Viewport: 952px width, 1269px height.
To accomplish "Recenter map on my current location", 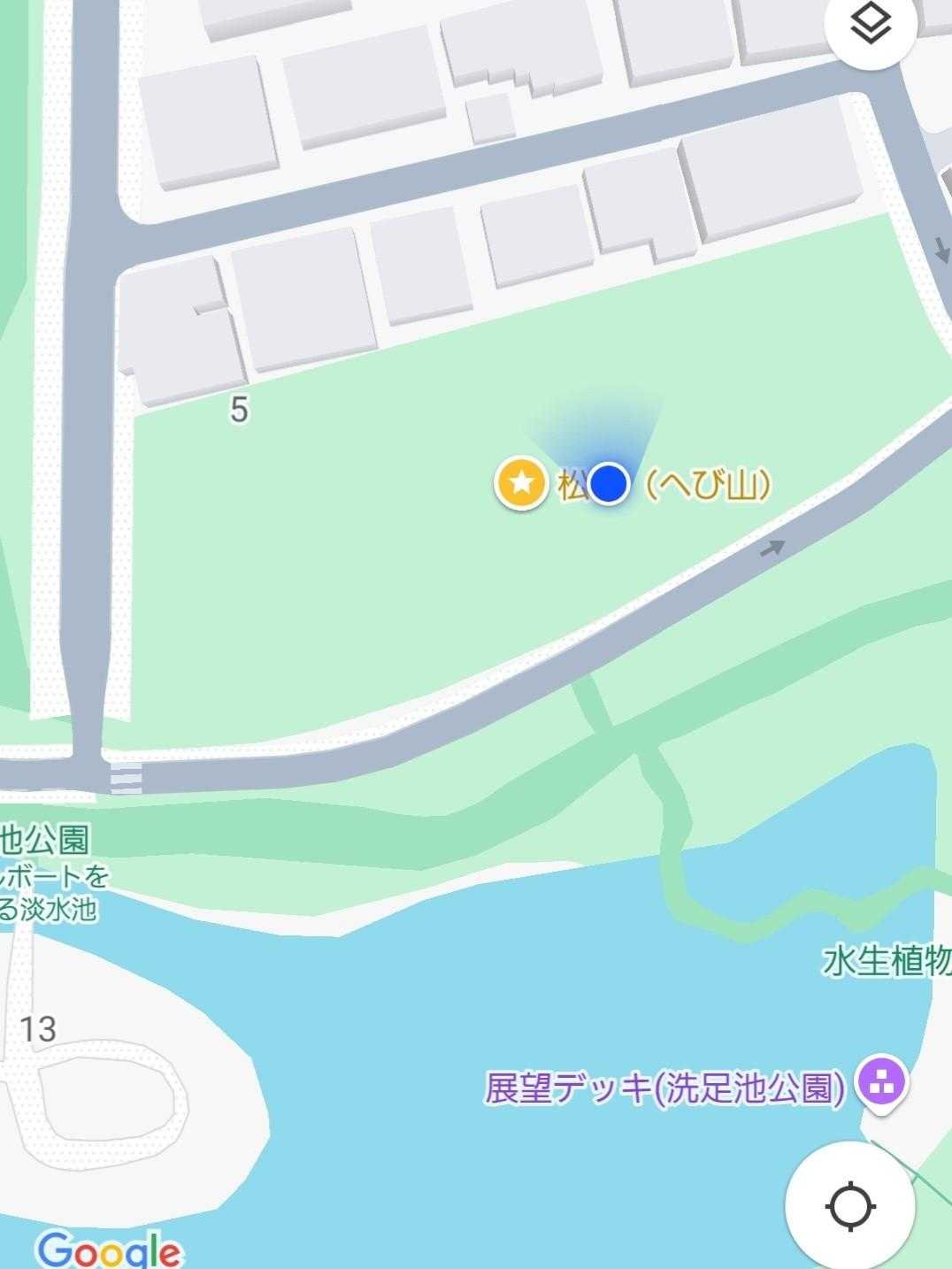I will 849,1205.
